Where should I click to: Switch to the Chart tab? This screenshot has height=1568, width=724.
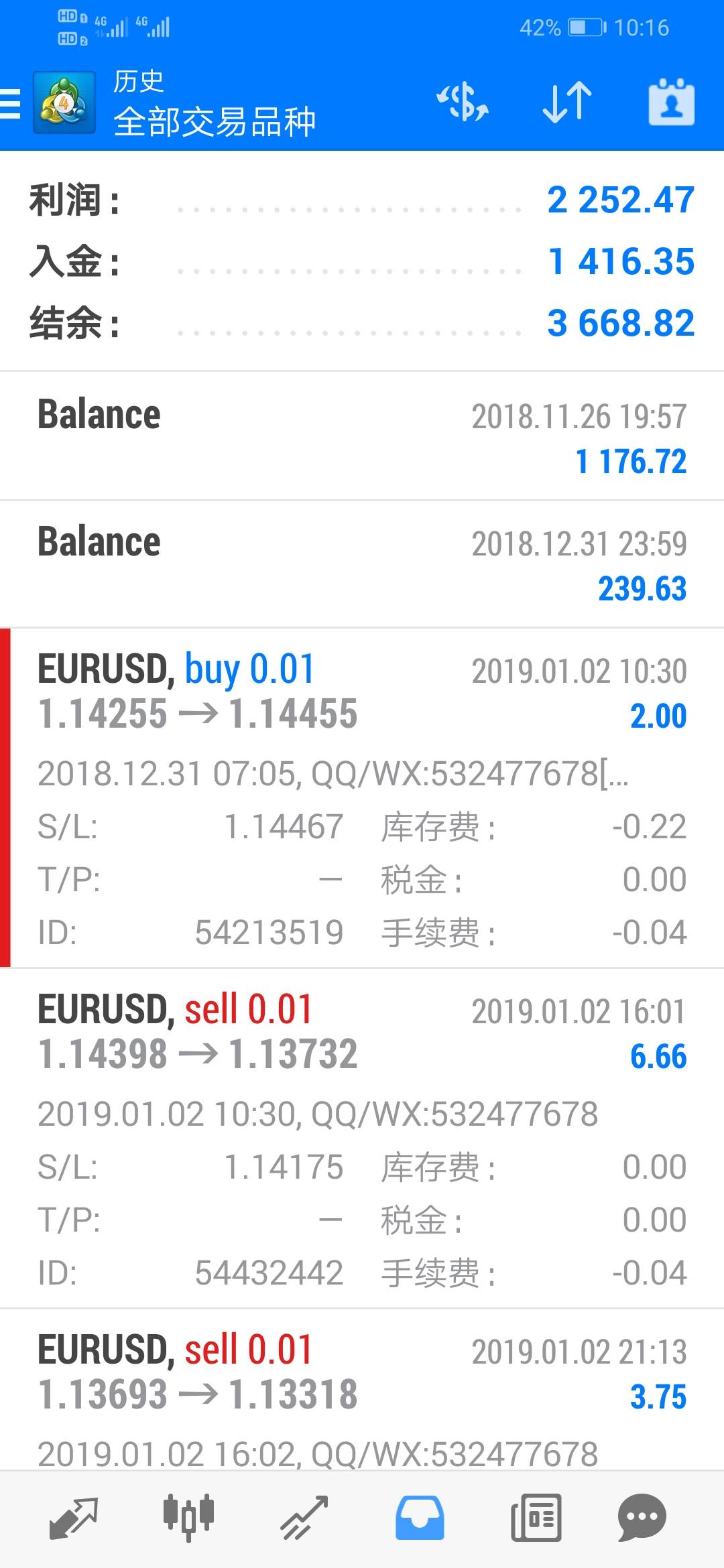pyautogui.click(x=188, y=1518)
